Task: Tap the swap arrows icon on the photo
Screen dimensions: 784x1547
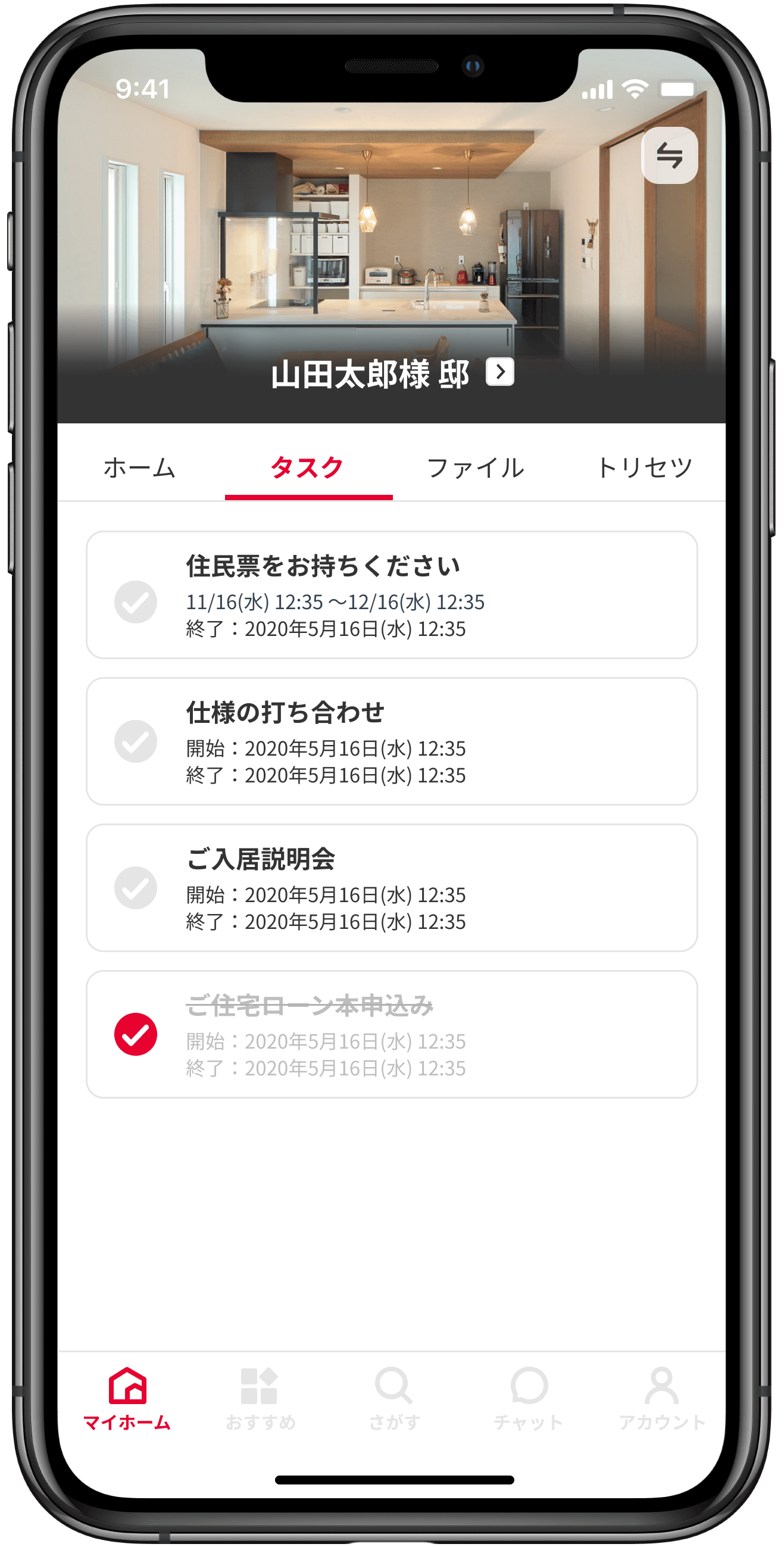Action: 669,155
